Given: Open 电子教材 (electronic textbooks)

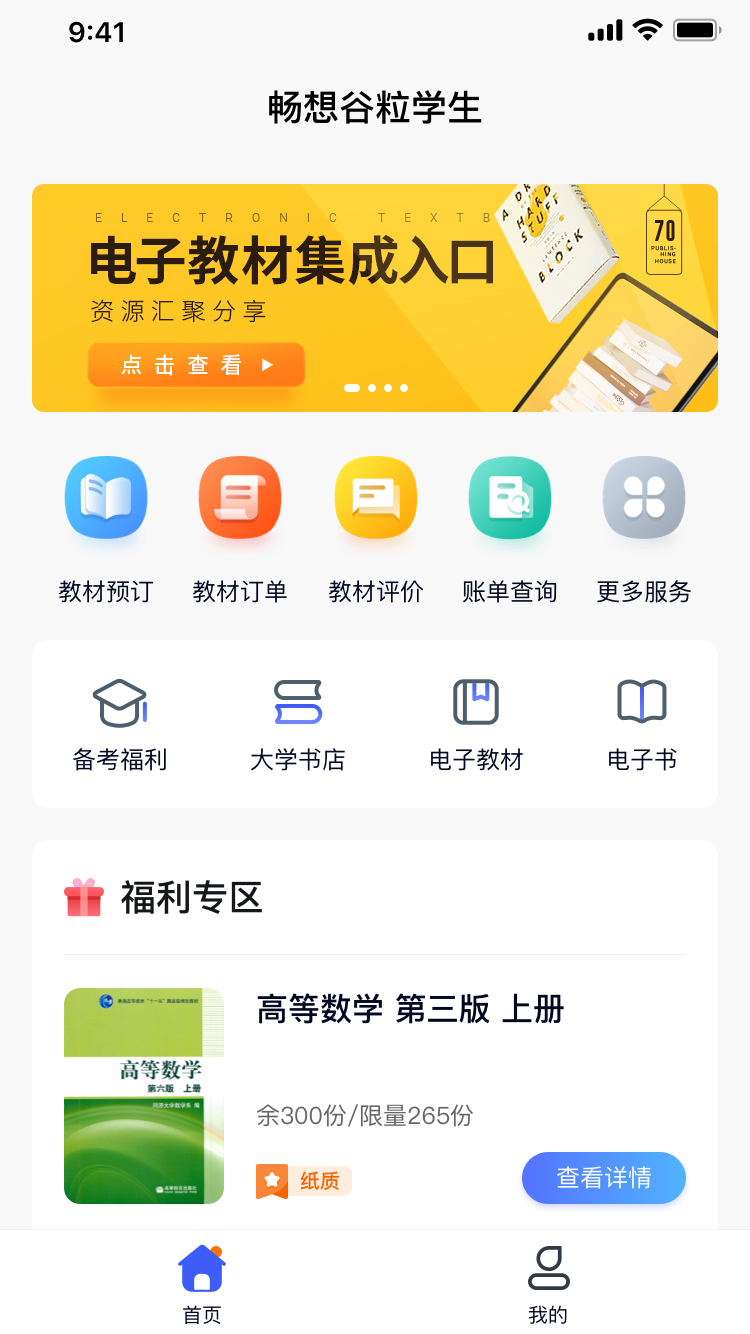Looking at the screenshot, I should 476,725.
